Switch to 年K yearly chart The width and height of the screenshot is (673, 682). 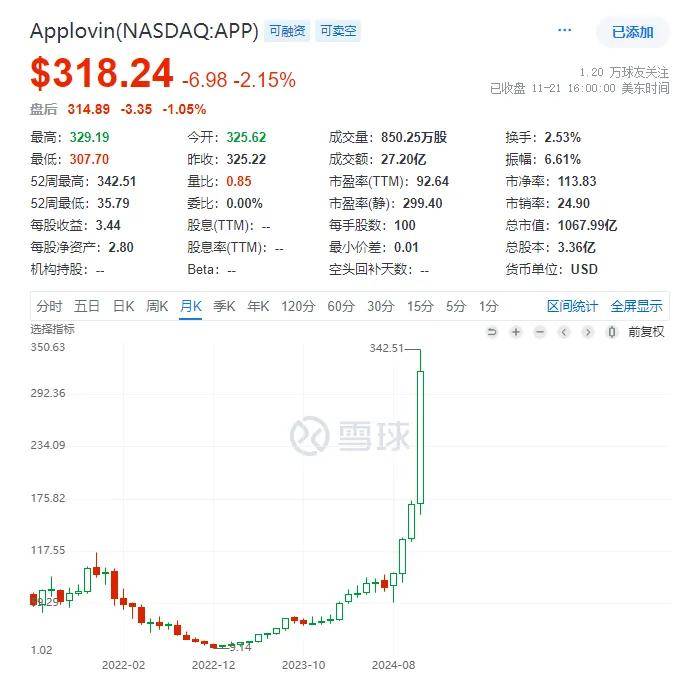(x=258, y=306)
